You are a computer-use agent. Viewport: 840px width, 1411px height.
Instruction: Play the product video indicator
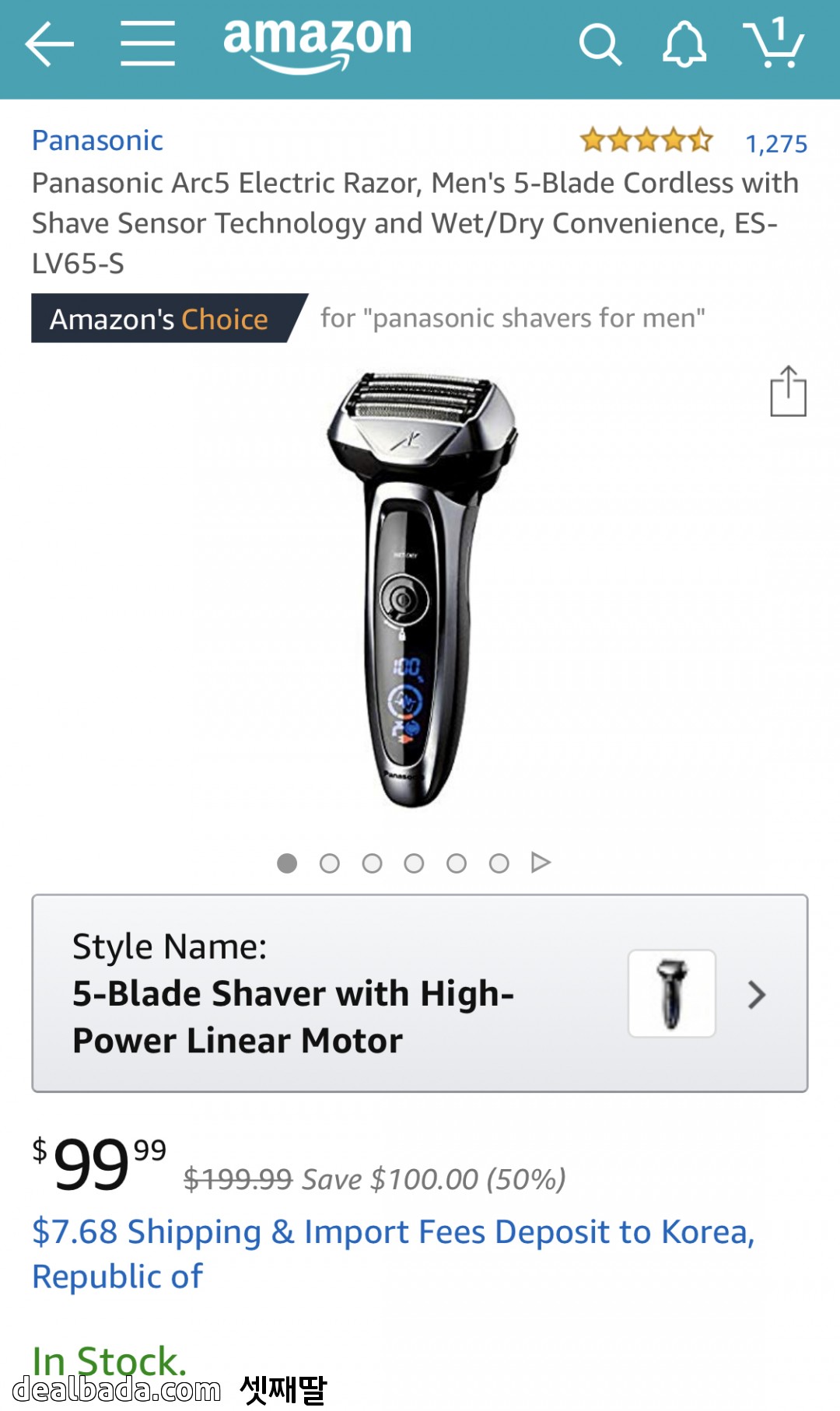(541, 863)
